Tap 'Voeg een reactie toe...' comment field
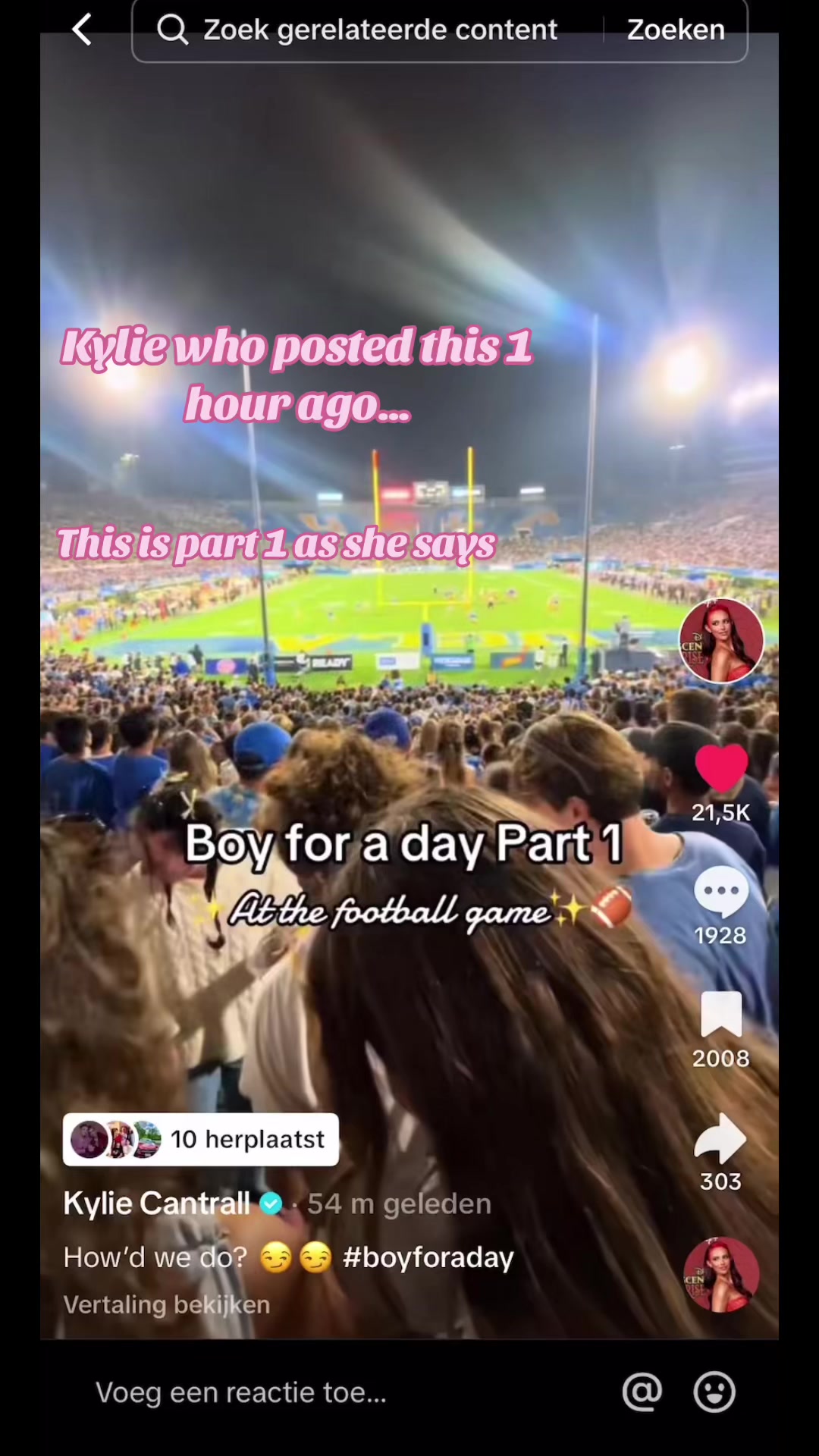The width and height of the screenshot is (819, 1456). 241,1392
